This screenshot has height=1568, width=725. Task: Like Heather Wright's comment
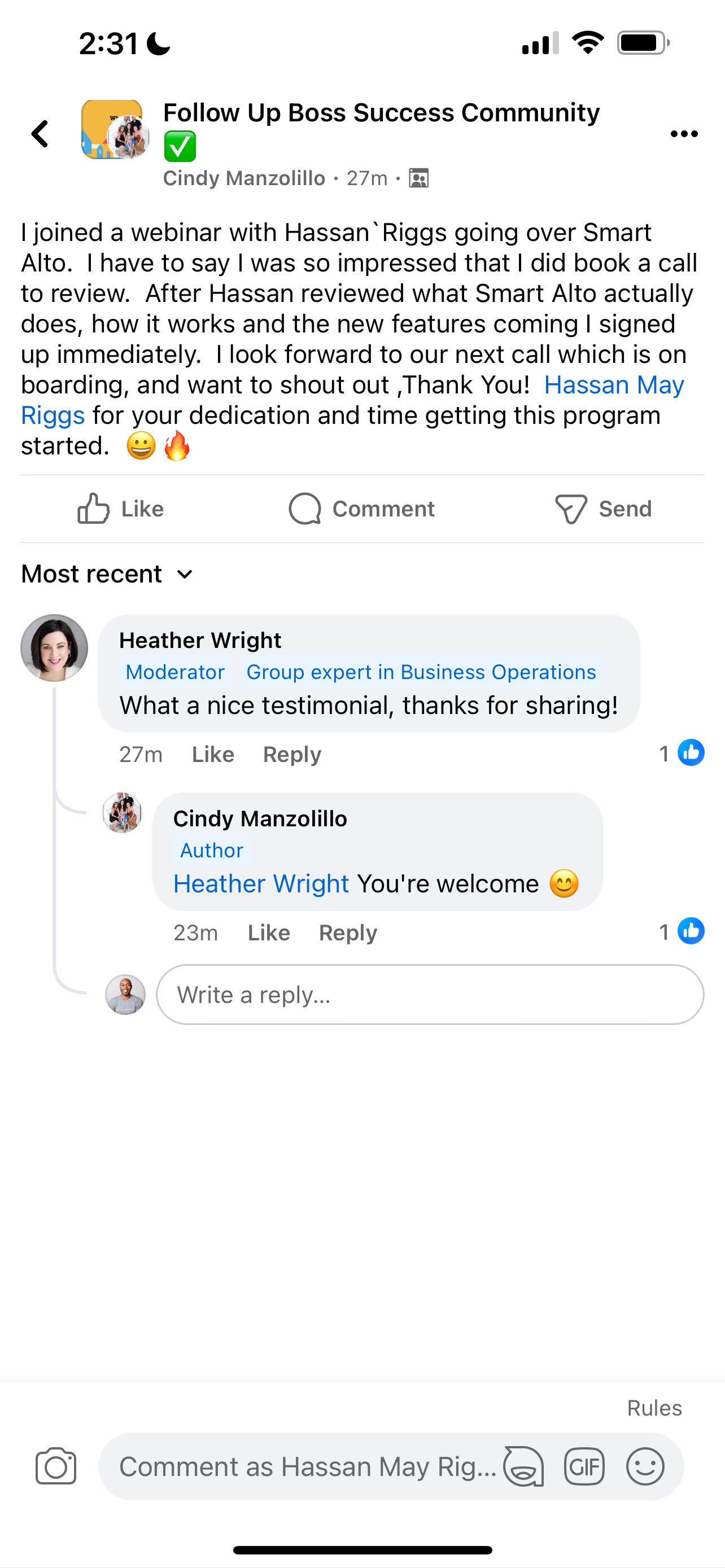212,754
